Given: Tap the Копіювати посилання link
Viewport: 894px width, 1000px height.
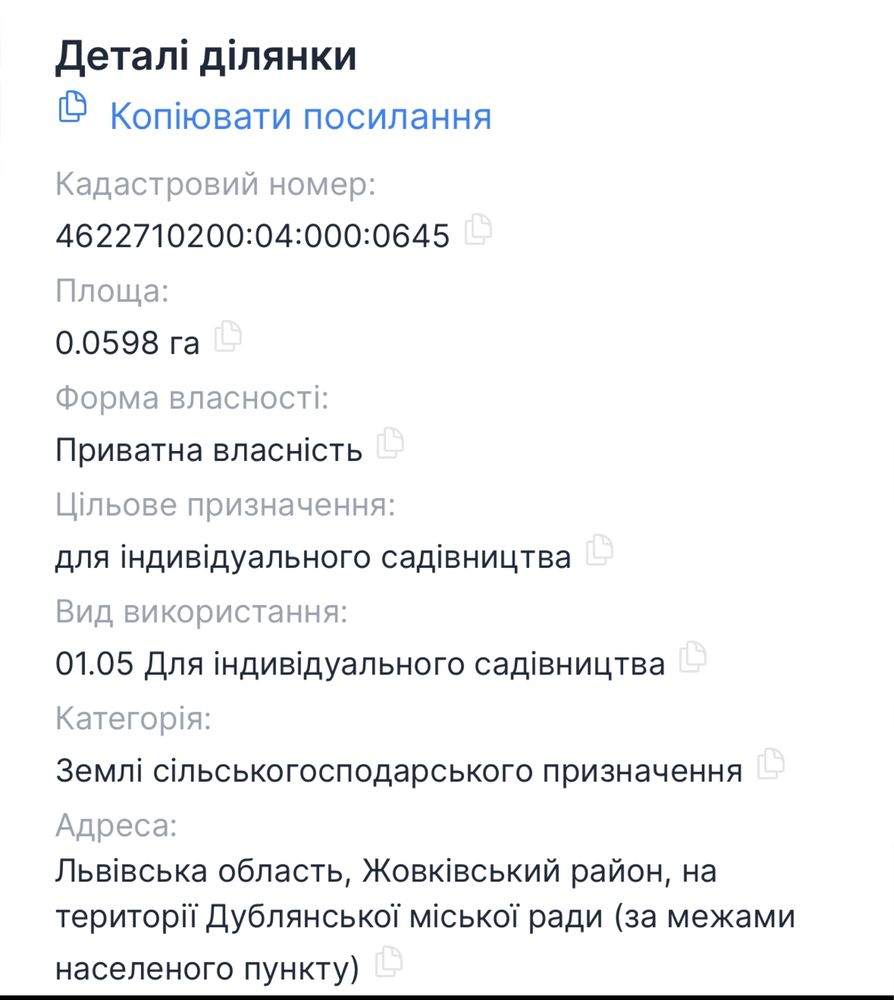Looking at the screenshot, I should (x=299, y=116).
